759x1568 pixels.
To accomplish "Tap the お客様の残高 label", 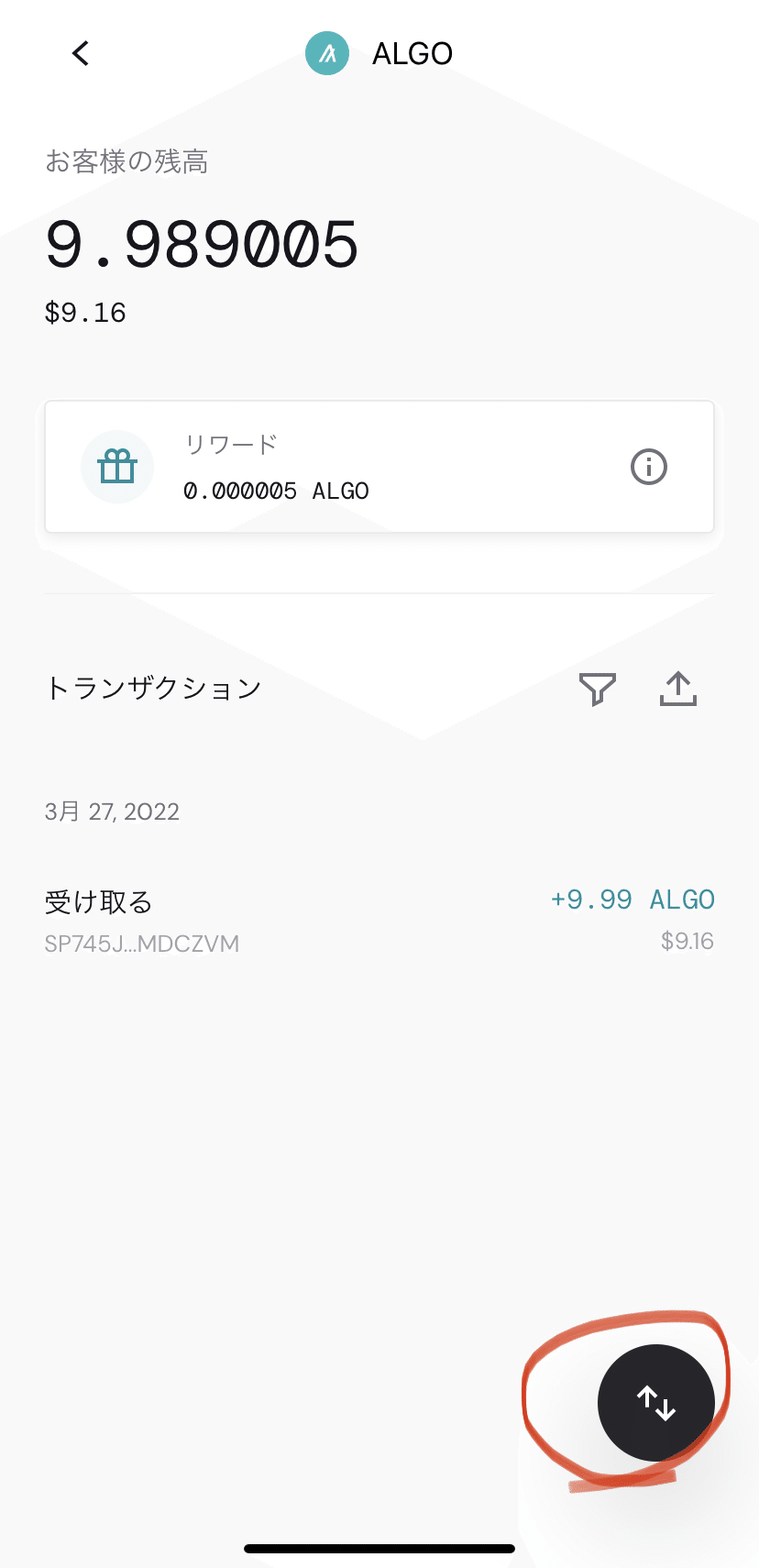I will click(x=128, y=161).
